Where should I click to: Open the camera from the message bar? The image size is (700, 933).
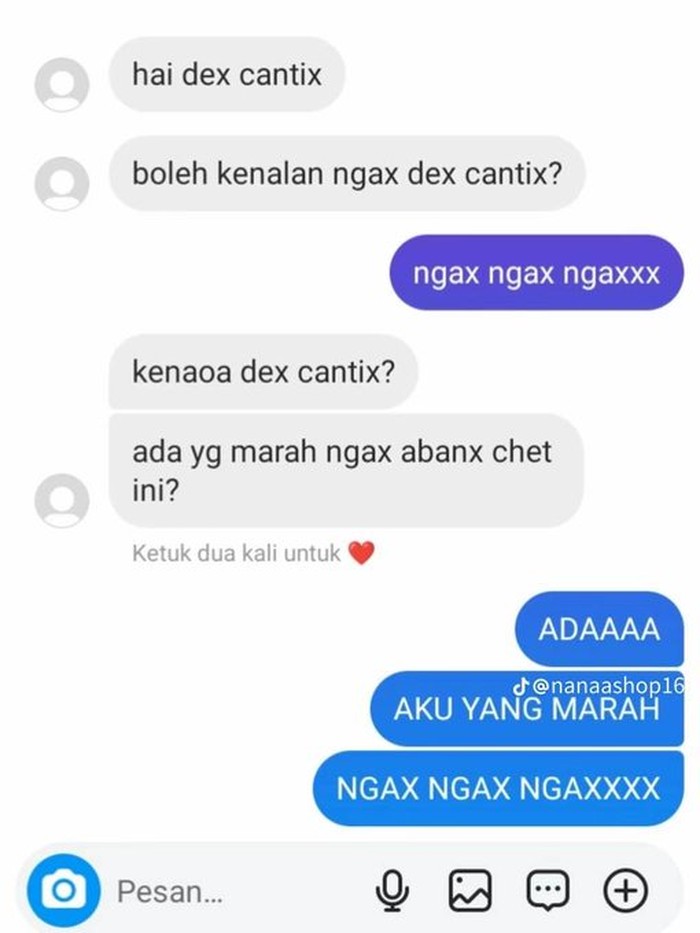(x=65, y=890)
